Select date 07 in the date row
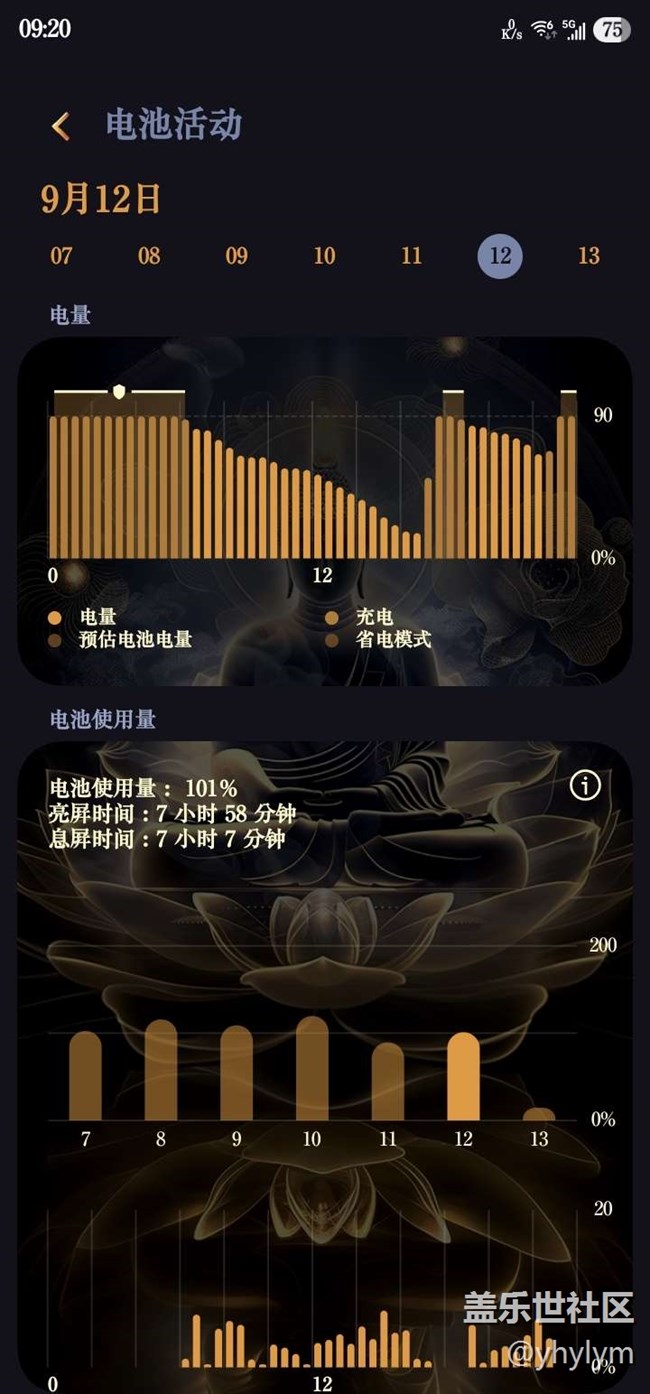Viewport: 650px width, 1394px height. (61, 256)
